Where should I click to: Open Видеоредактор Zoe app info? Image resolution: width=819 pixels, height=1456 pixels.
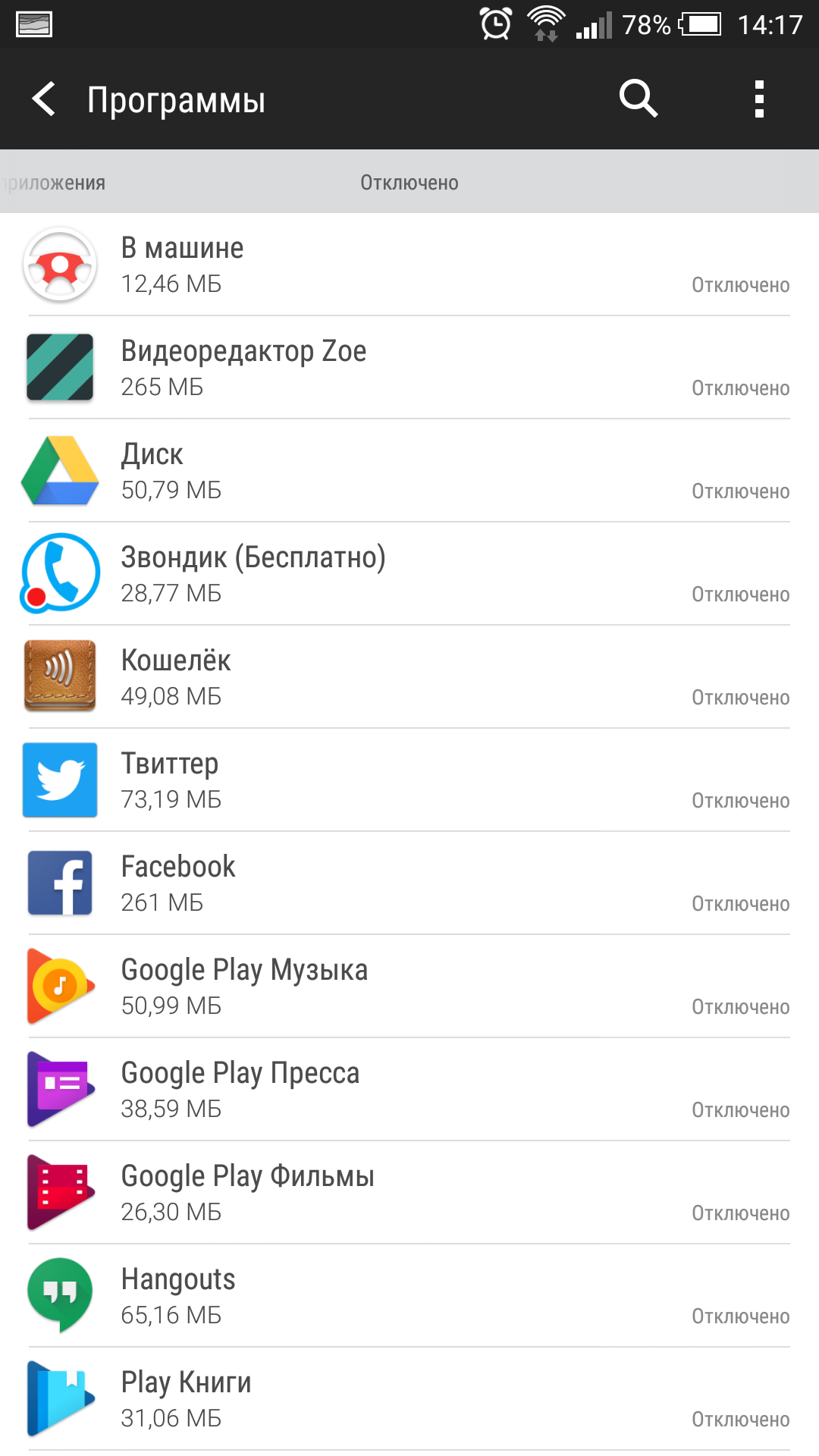click(409, 368)
